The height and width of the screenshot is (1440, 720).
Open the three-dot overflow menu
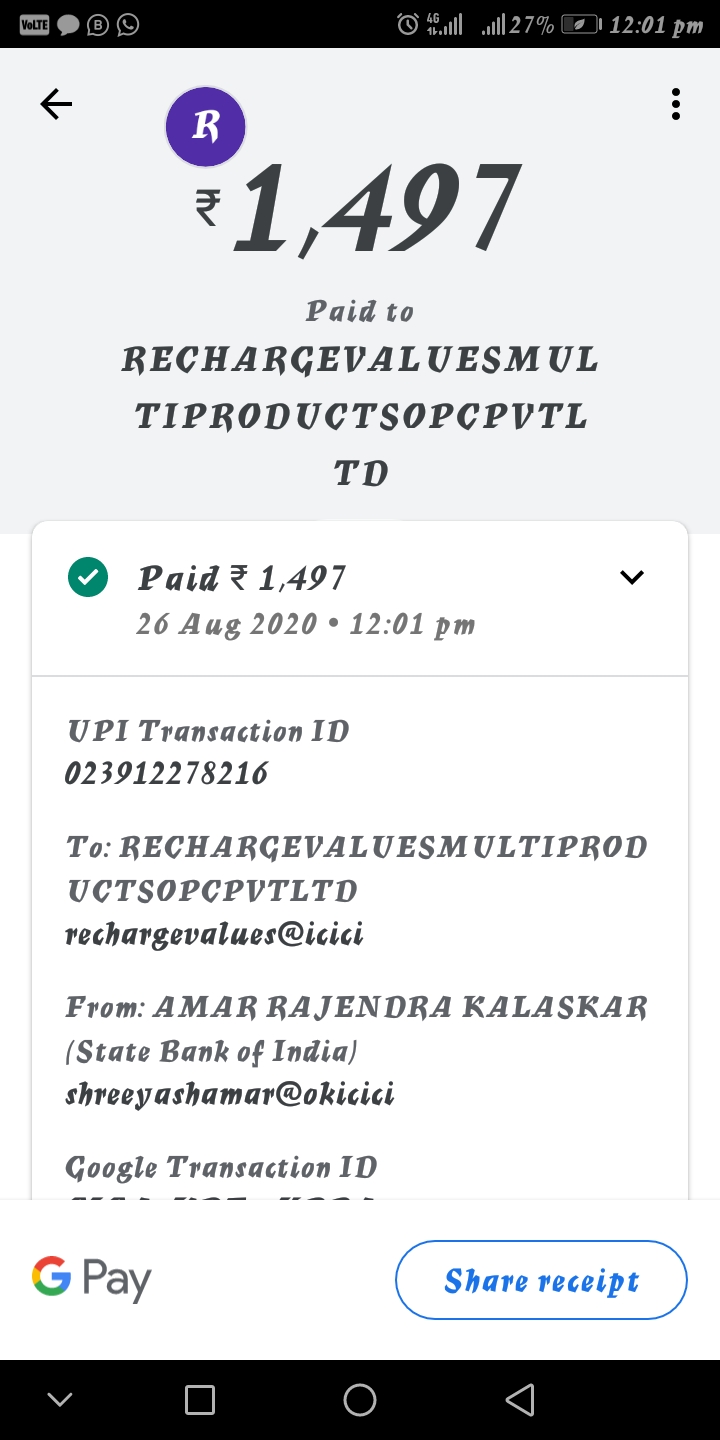point(676,104)
